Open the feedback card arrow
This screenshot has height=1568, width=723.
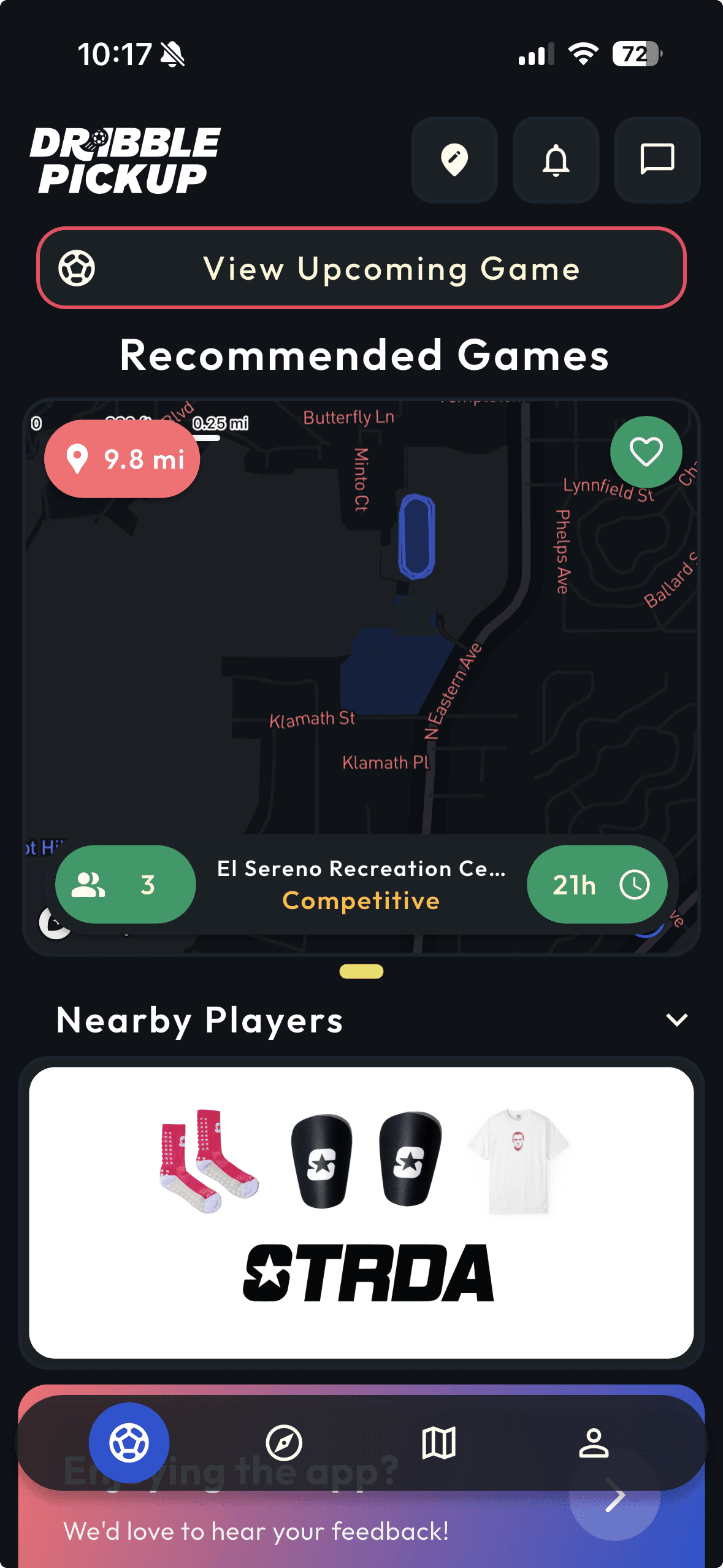(x=614, y=1497)
